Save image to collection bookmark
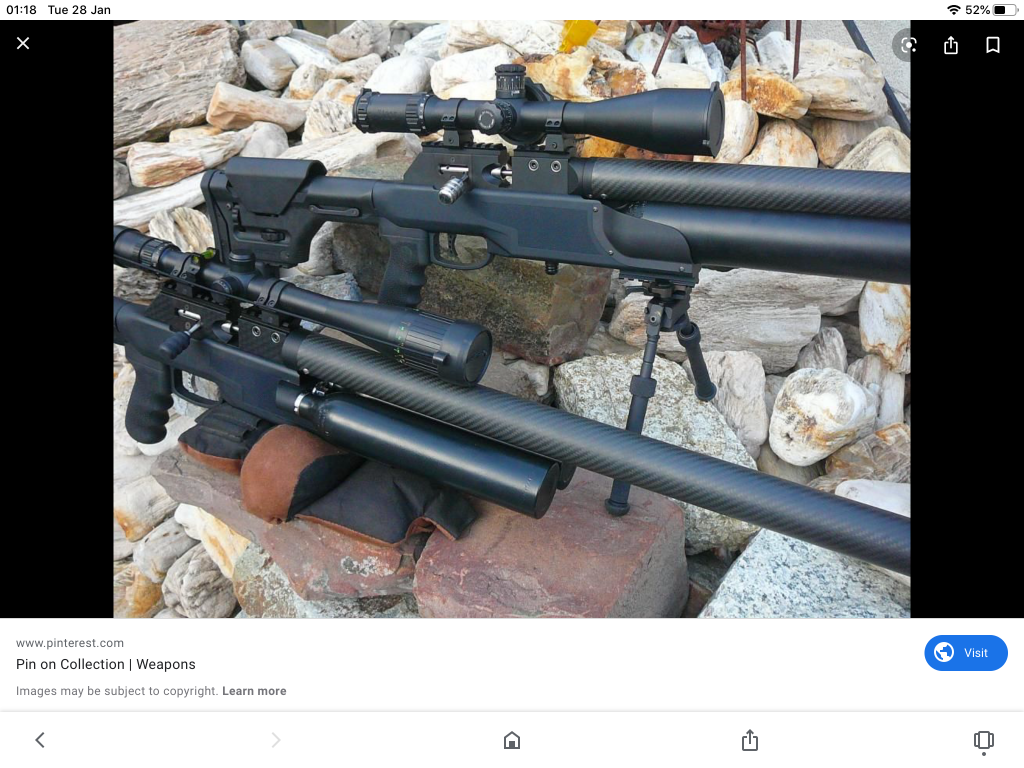 pyautogui.click(x=993, y=45)
